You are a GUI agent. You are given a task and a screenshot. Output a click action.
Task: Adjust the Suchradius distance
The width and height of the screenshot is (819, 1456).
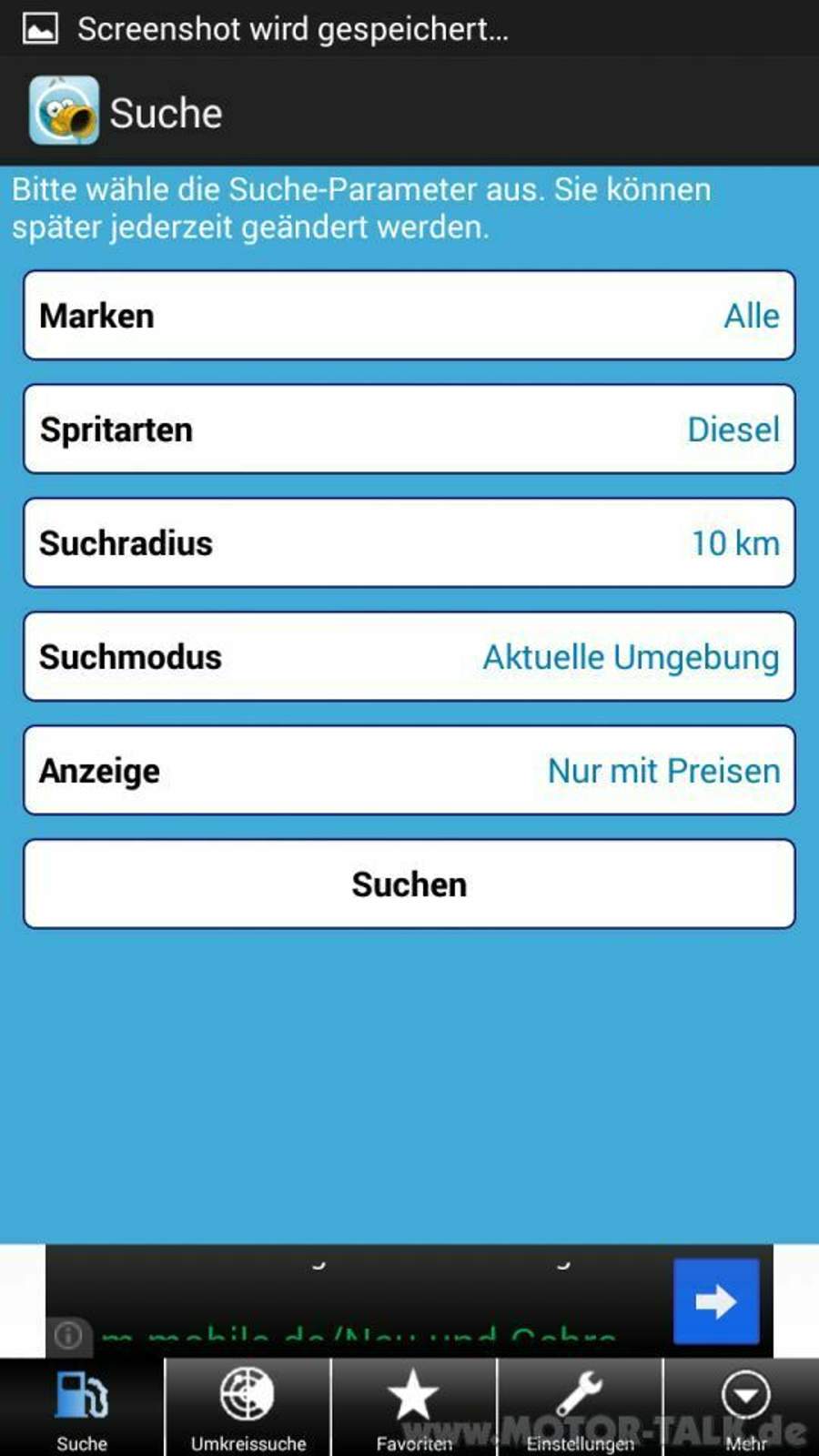pos(409,542)
